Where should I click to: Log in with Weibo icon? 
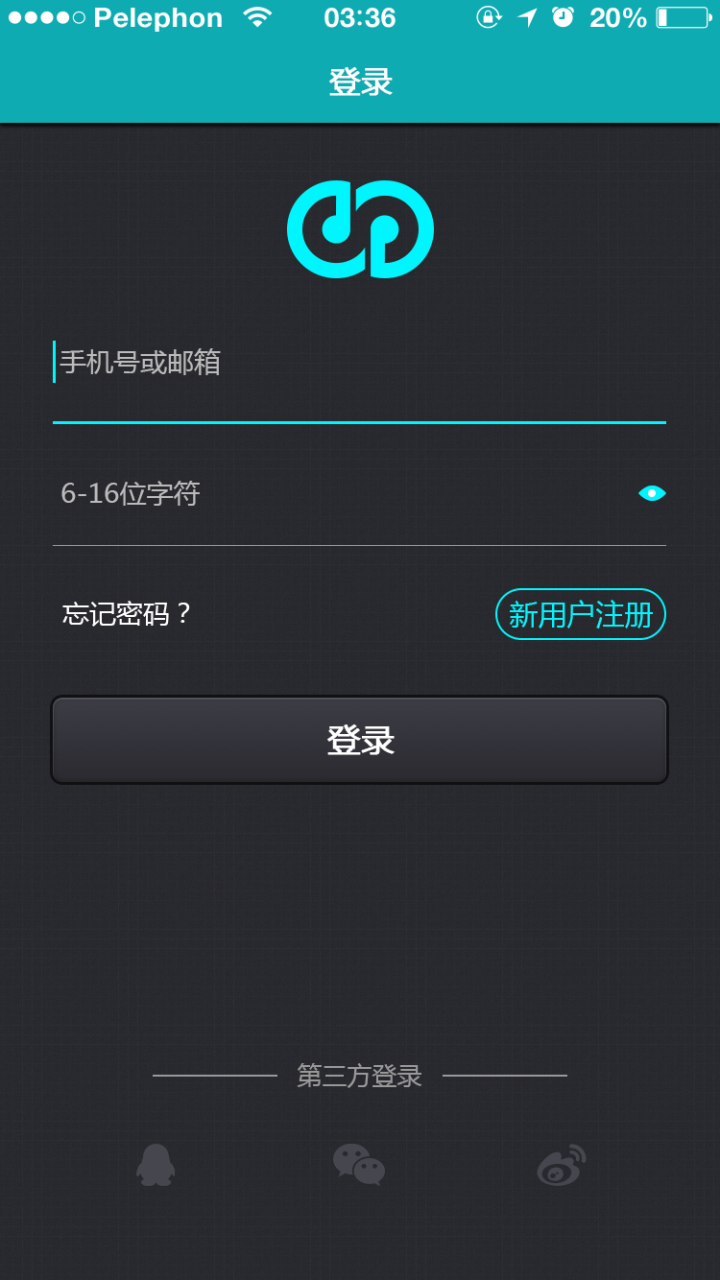point(561,1166)
